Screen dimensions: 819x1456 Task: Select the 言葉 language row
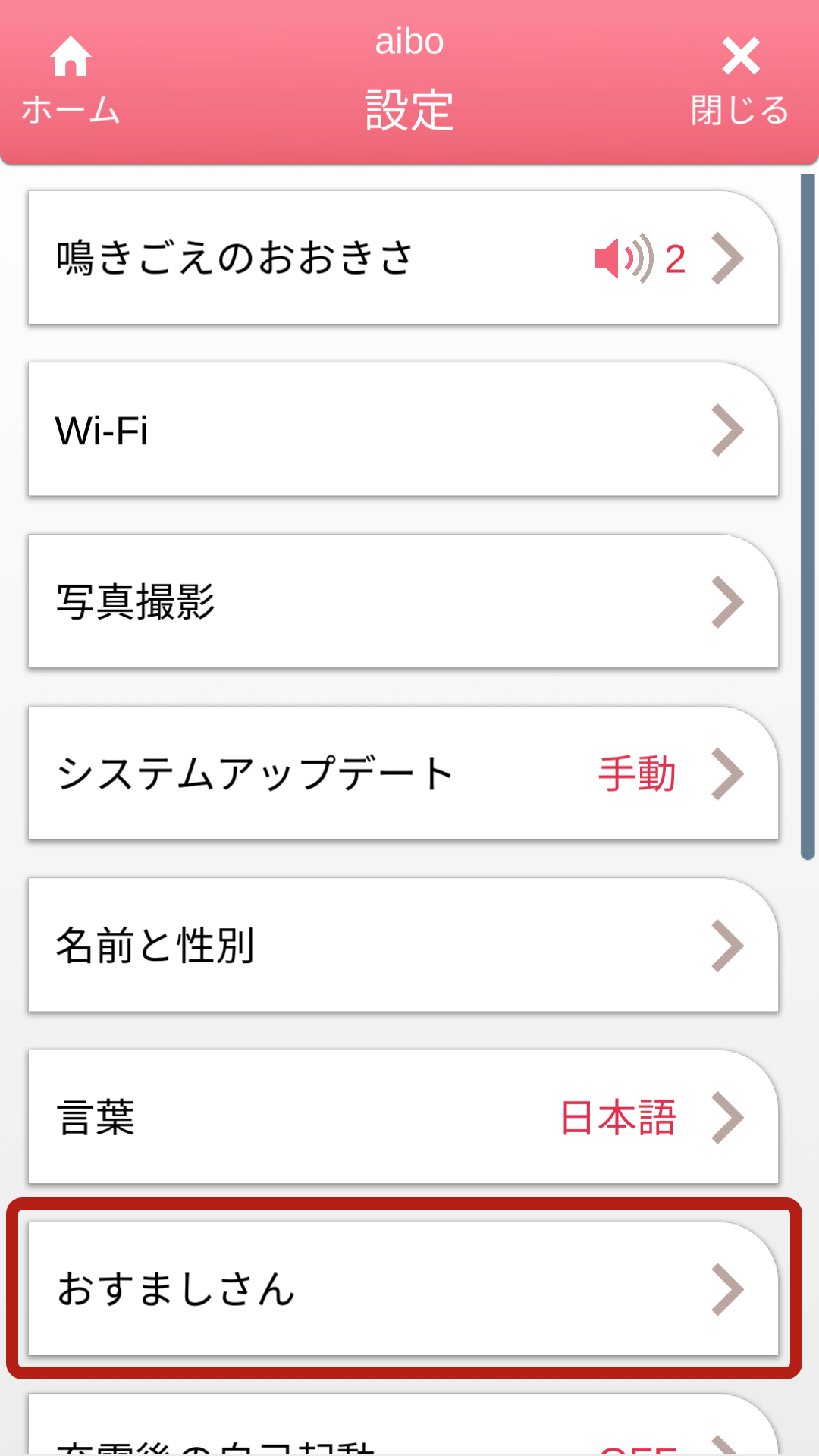tap(403, 1118)
